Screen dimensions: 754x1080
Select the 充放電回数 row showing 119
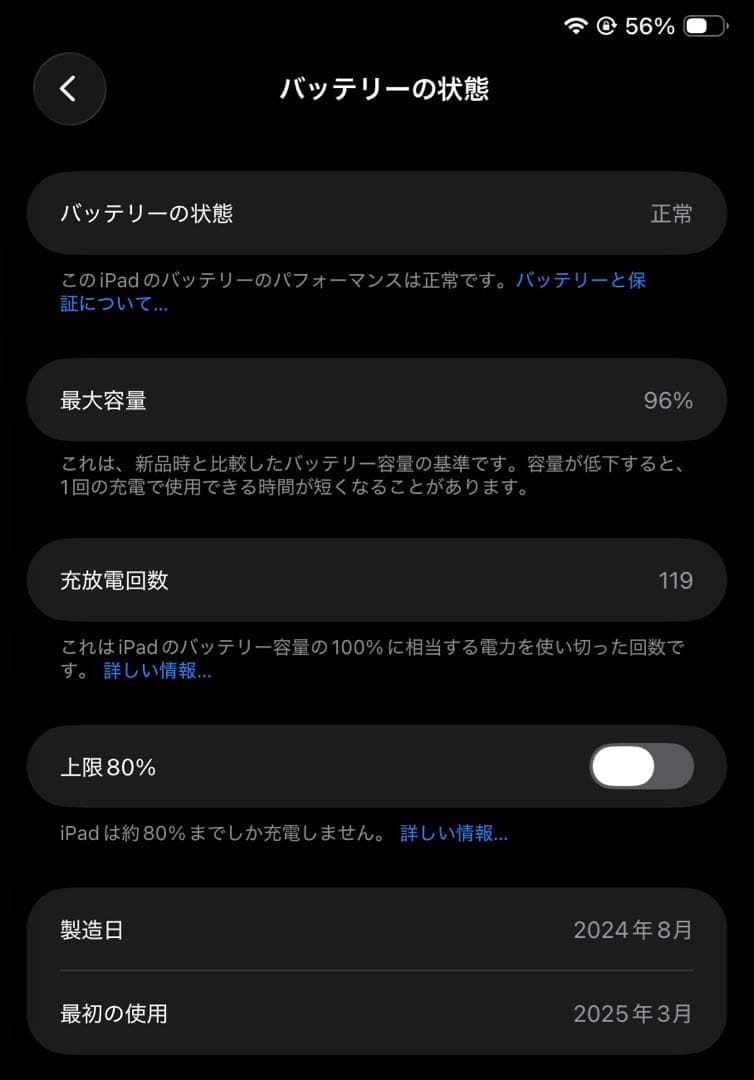[x=377, y=580]
